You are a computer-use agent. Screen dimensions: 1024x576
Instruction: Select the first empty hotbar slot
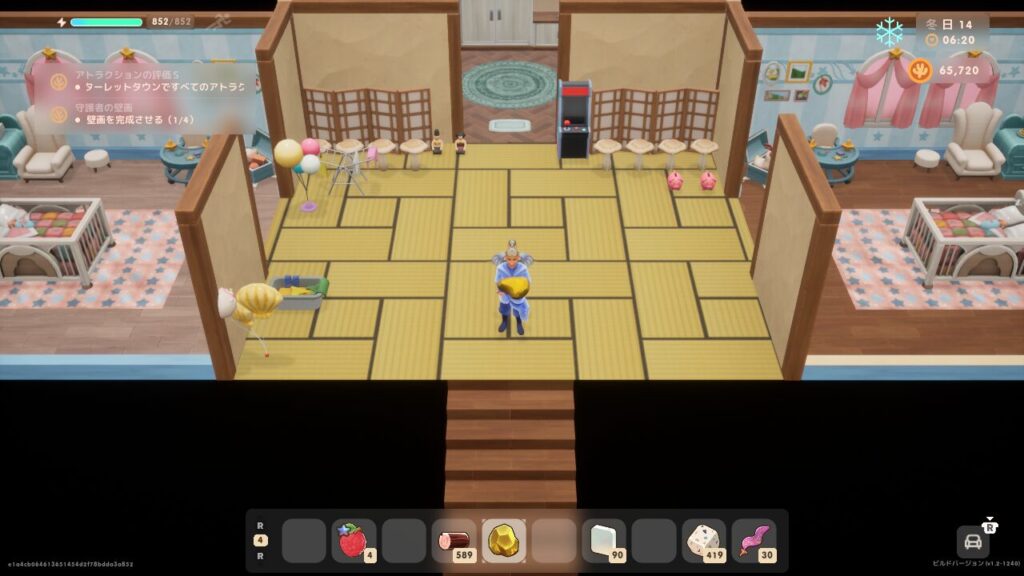click(304, 540)
